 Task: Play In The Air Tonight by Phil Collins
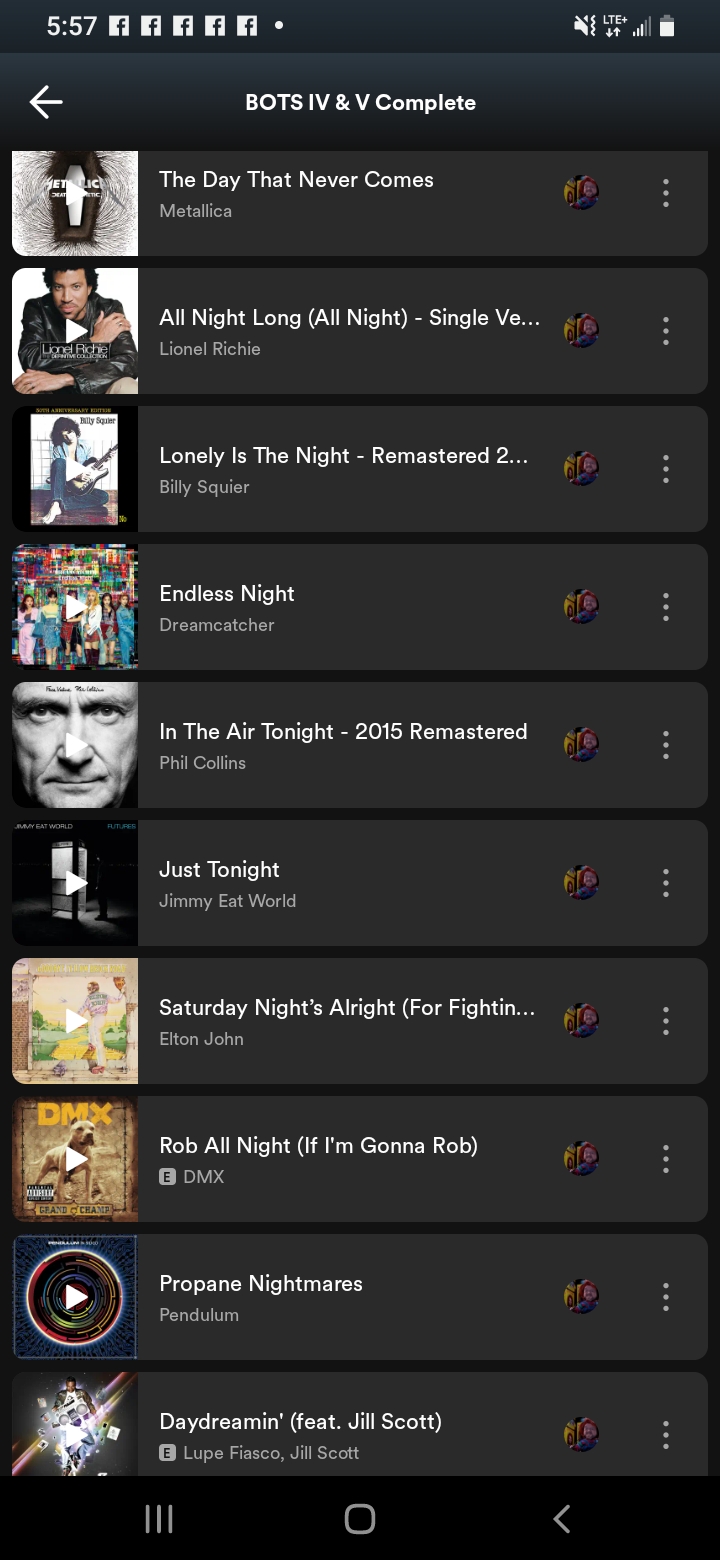pyautogui.click(x=75, y=745)
